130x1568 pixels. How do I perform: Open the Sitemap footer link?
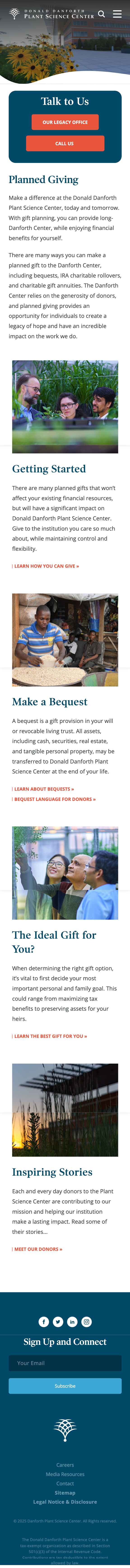coord(65,1493)
